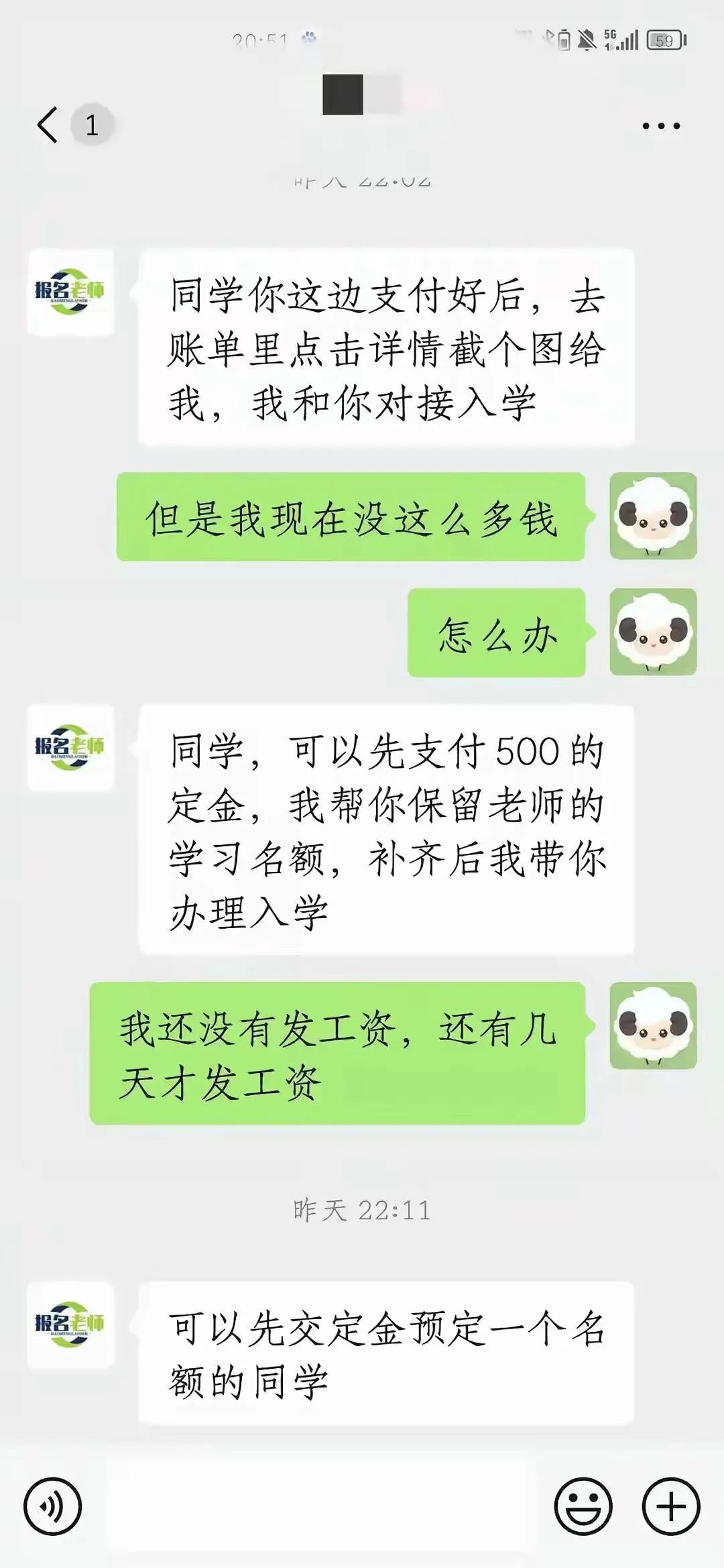The image size is (724, 1568).
Task: Open the plus attachments panel
Action: [671, 1506]
